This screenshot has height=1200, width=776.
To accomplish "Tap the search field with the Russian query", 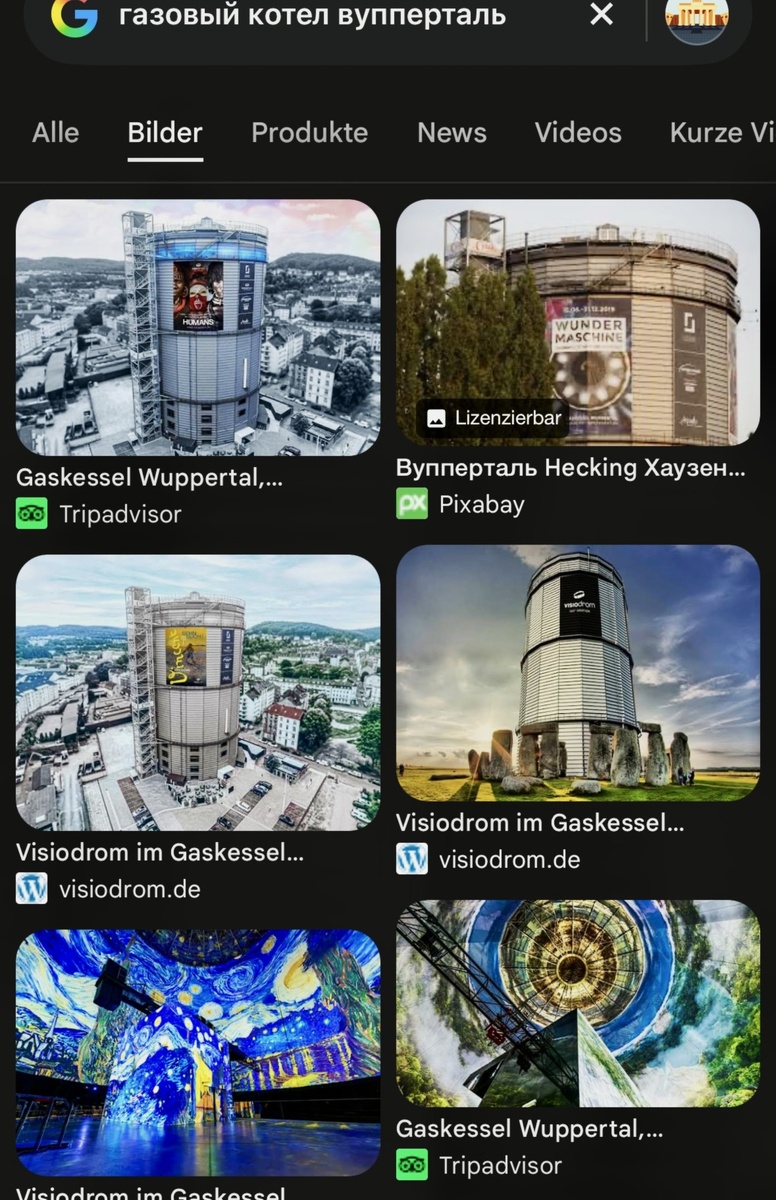I will click(x=340, y=16).
